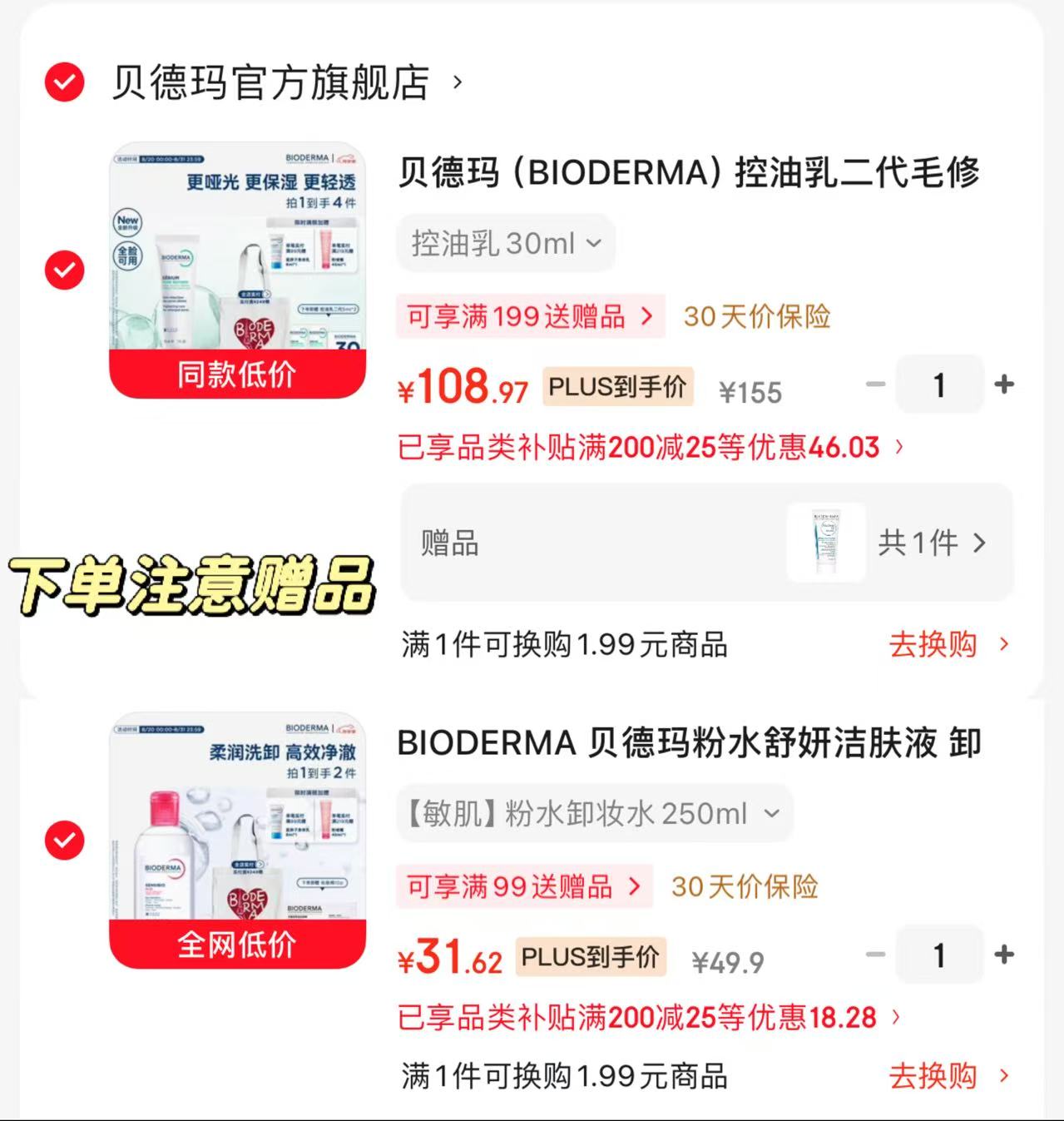The image size is (1064, 1121).
Task: Open the 粉水舒妍洁肤液 product image
Action: 238,840
